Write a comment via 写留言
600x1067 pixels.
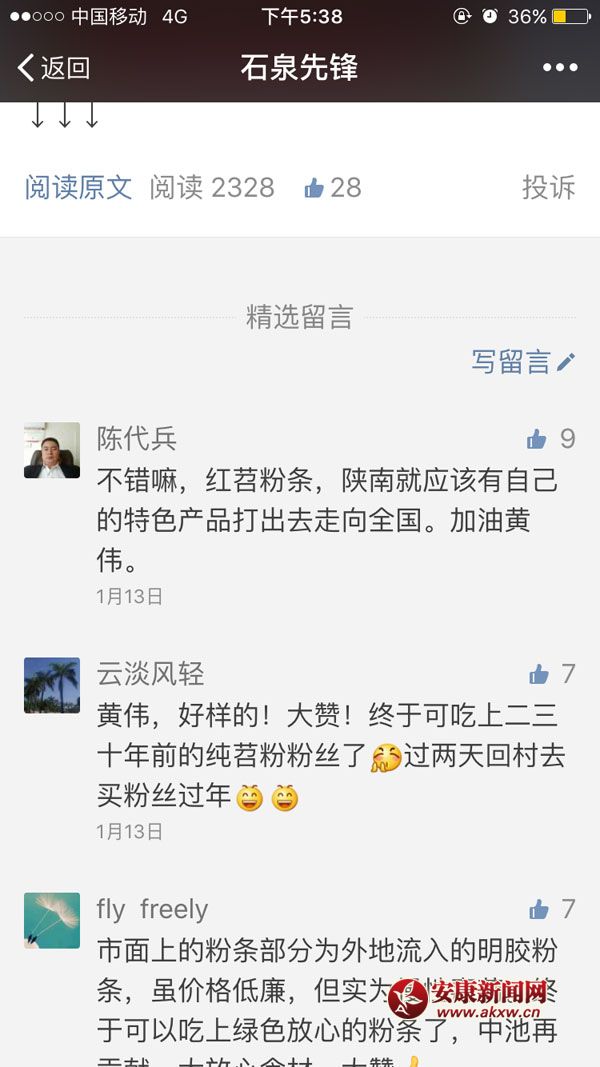point(522,362)
